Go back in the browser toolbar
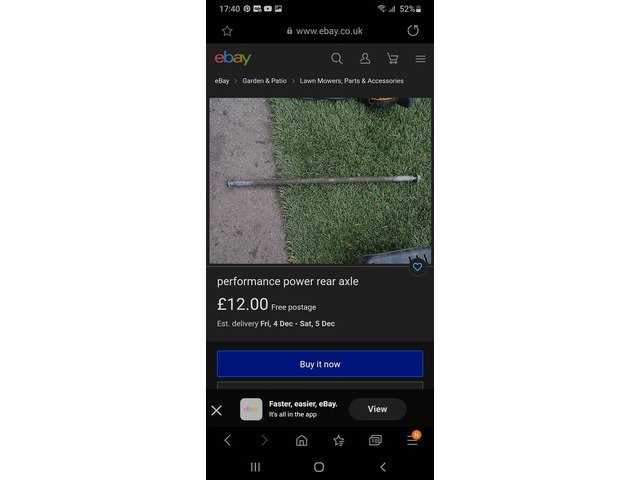Viewport: 640px width, 480px height. 227,440
